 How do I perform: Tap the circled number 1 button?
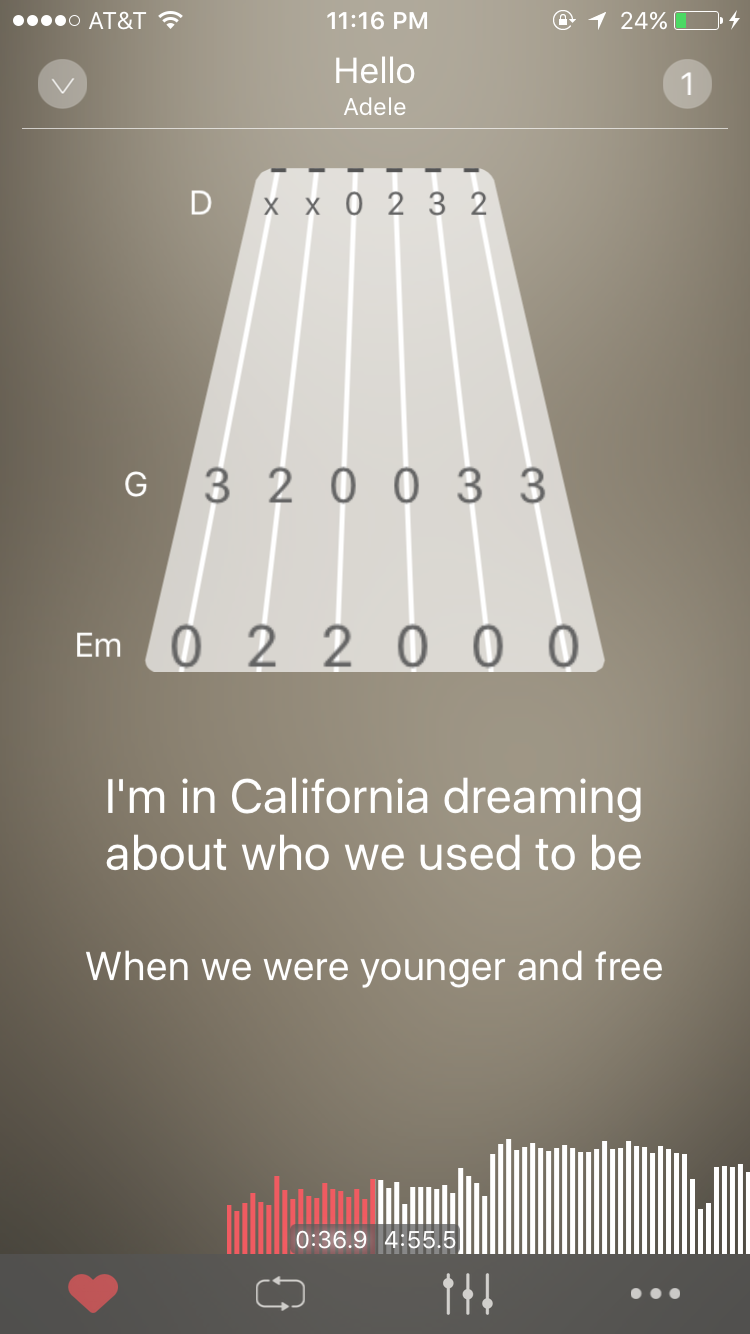[x=687, y=86]
